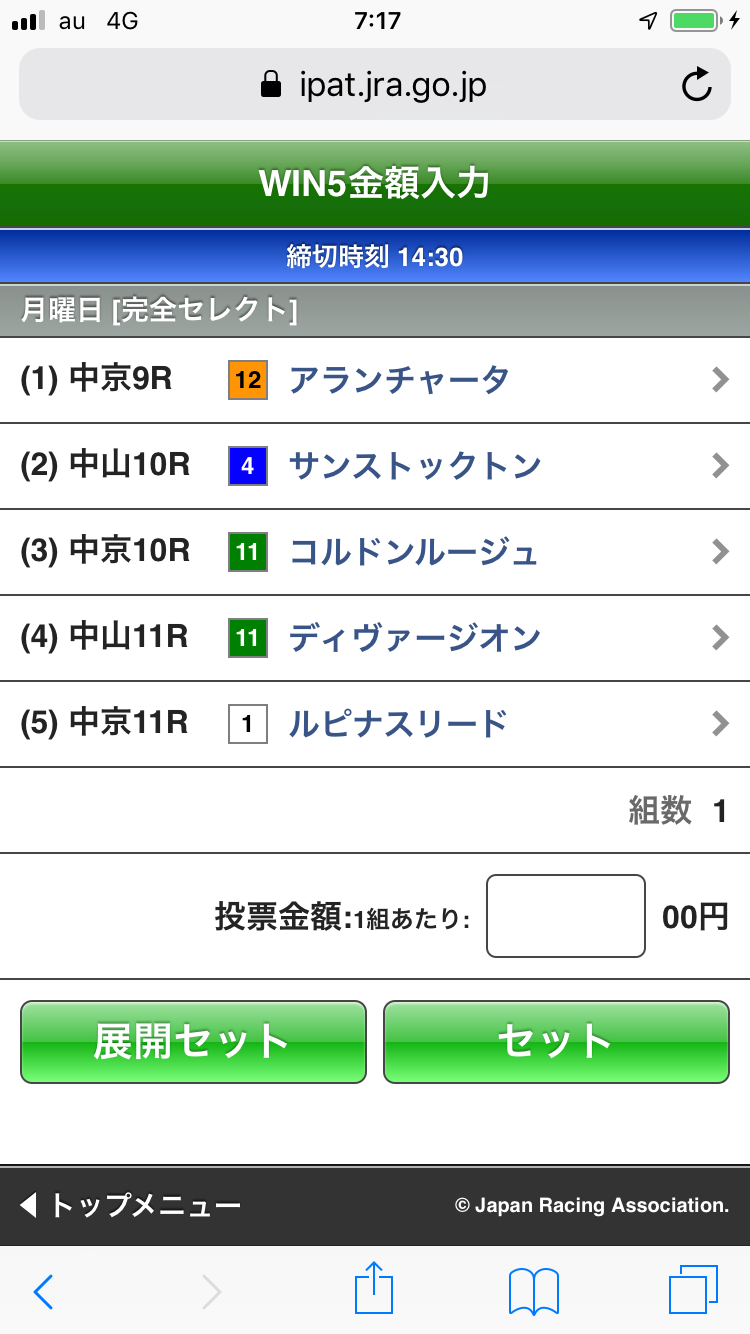Focus the 投票金額 amount input field
The image size is (750, 1334).
tap(565, 916)
